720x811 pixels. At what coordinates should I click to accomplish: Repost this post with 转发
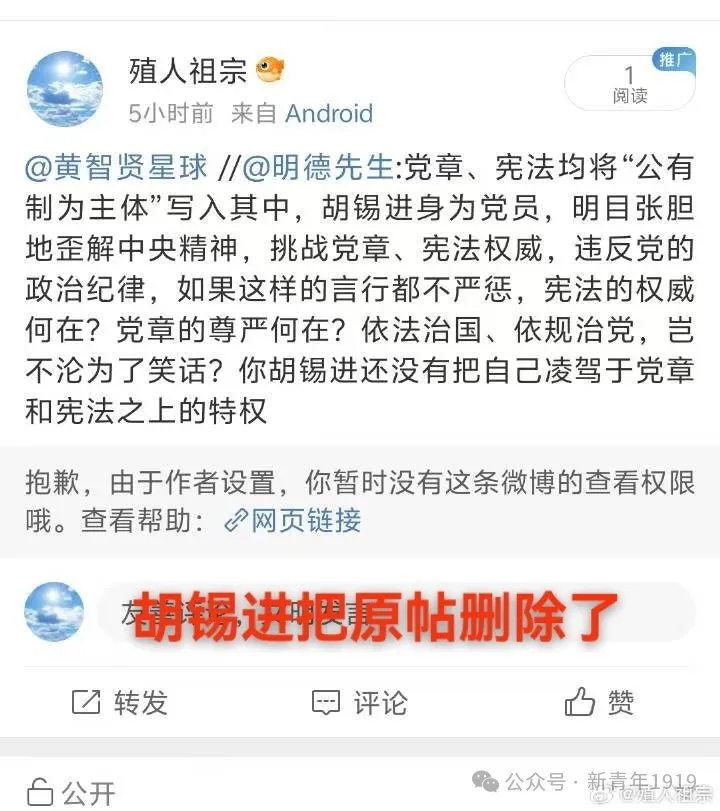[120, 703]
